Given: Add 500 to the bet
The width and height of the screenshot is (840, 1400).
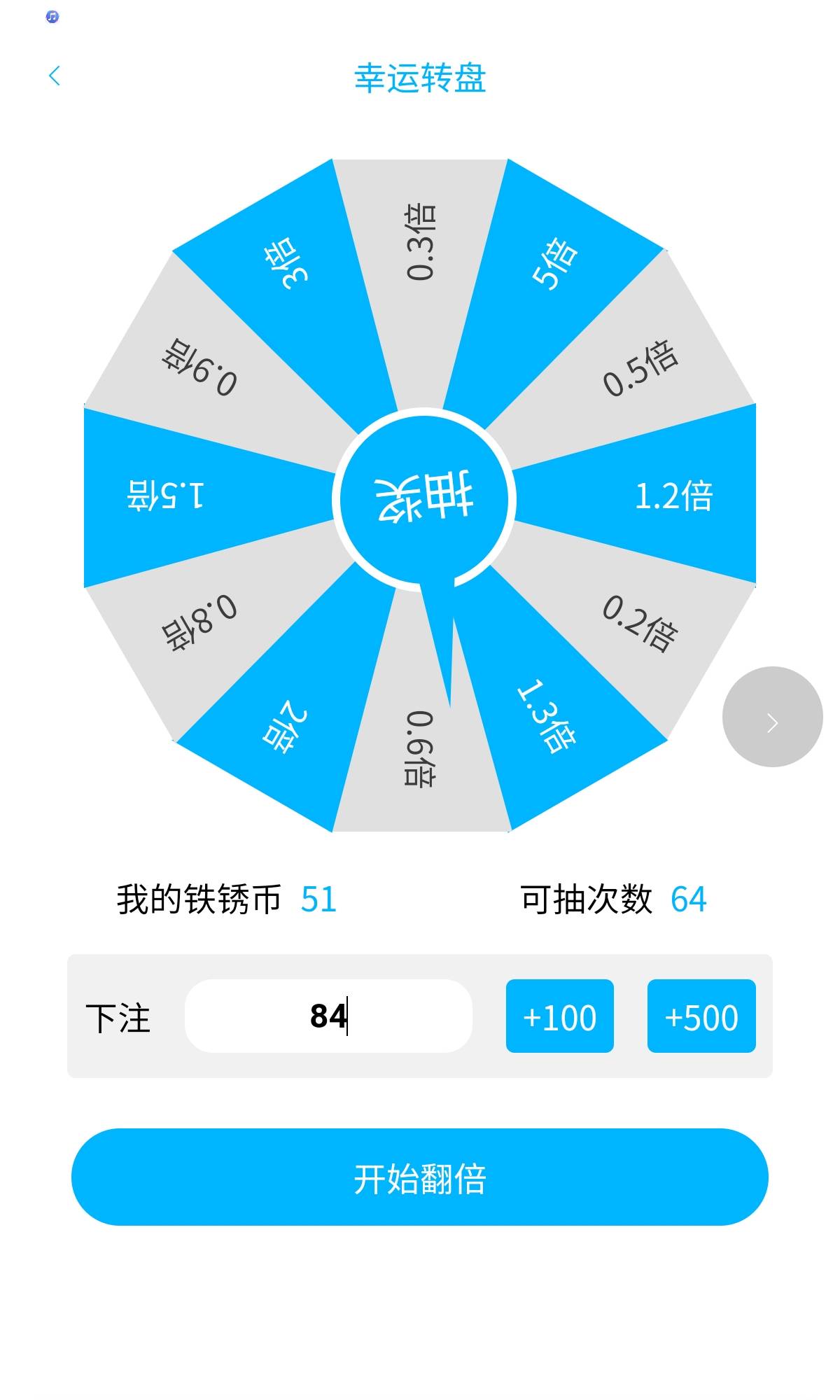Looking at the screenshot, I should pos(701,1016).
